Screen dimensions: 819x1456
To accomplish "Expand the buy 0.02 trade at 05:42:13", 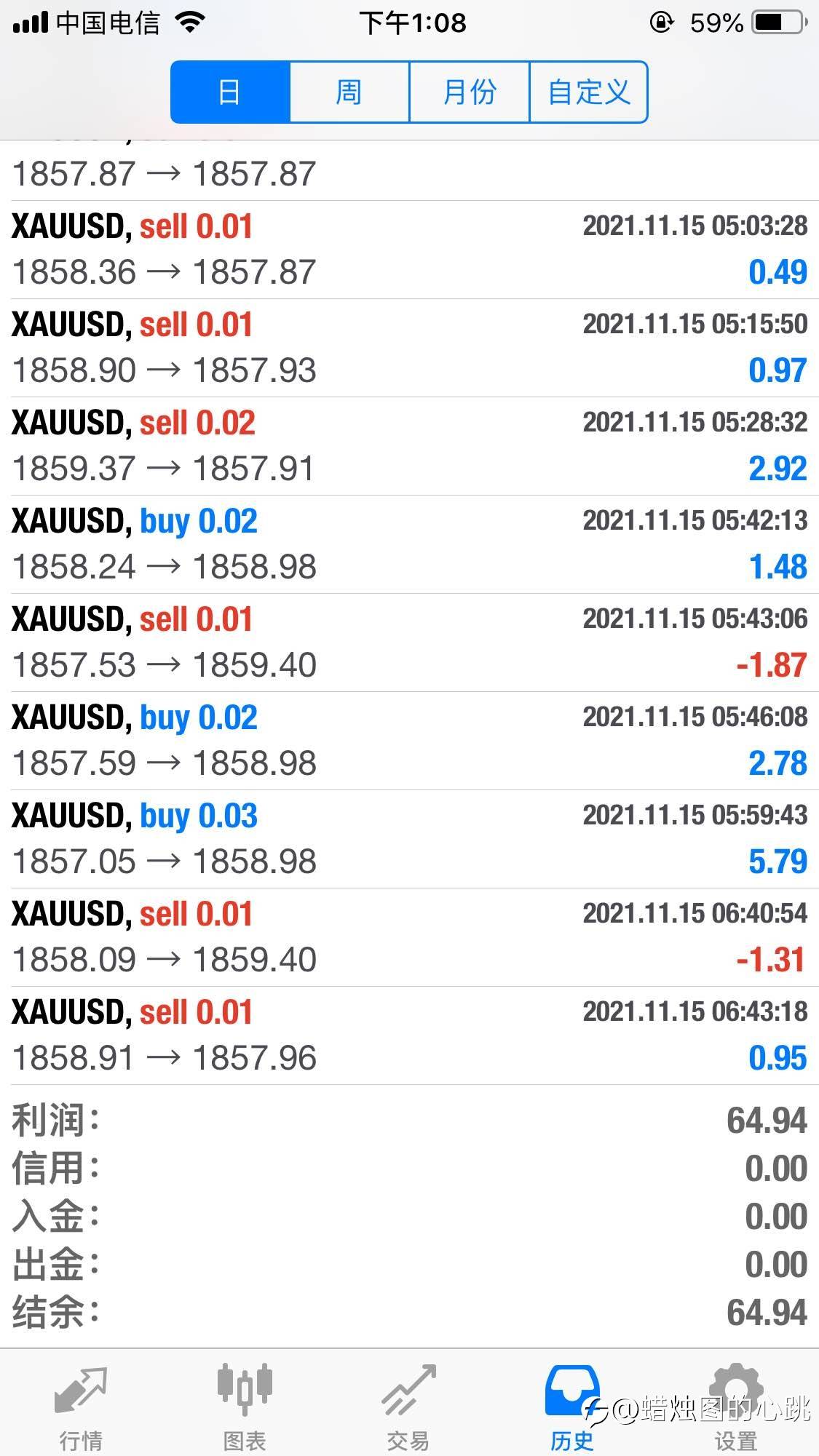I will [409, 544].
